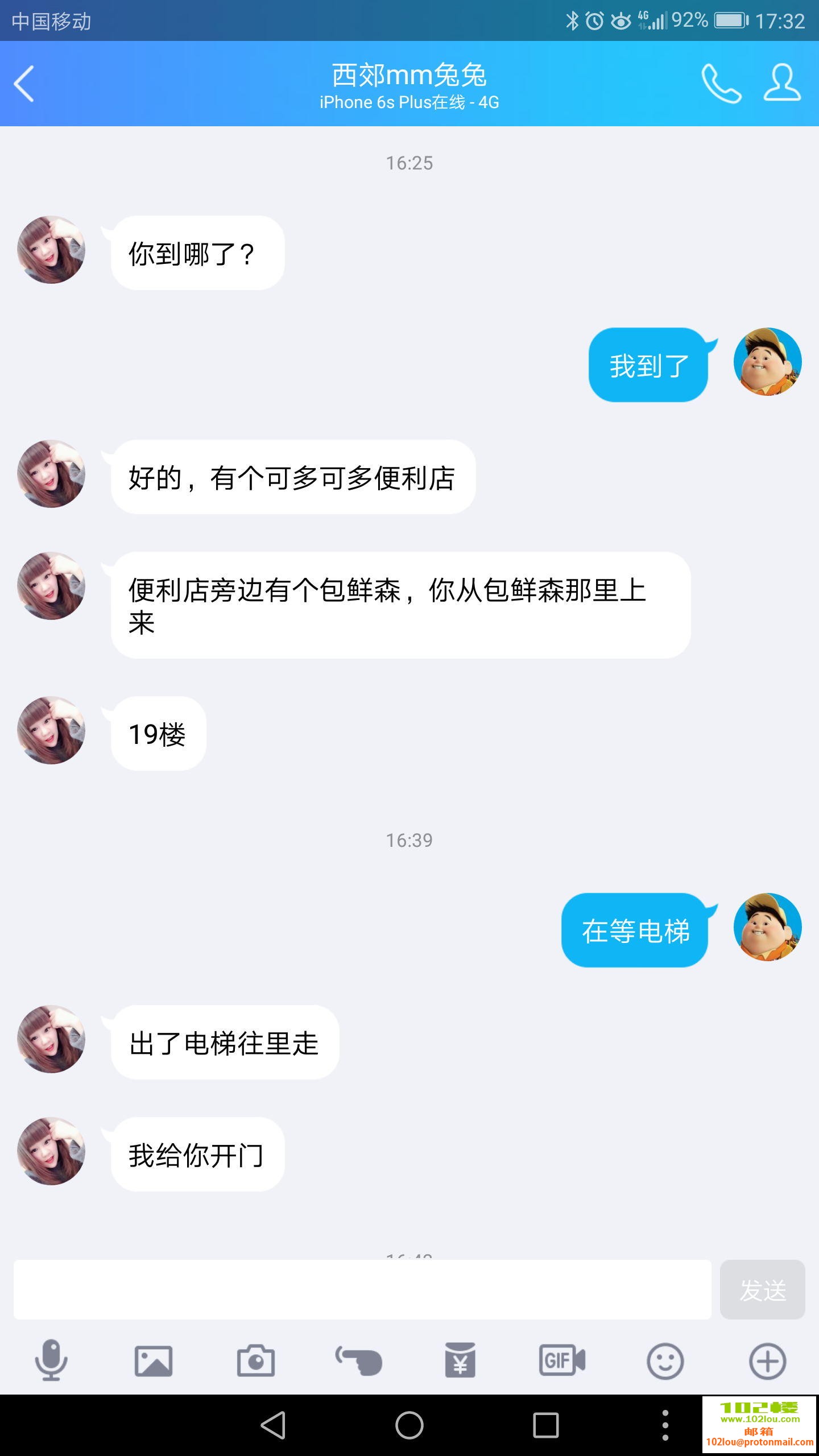Go back to the chat list

[24, 84]
